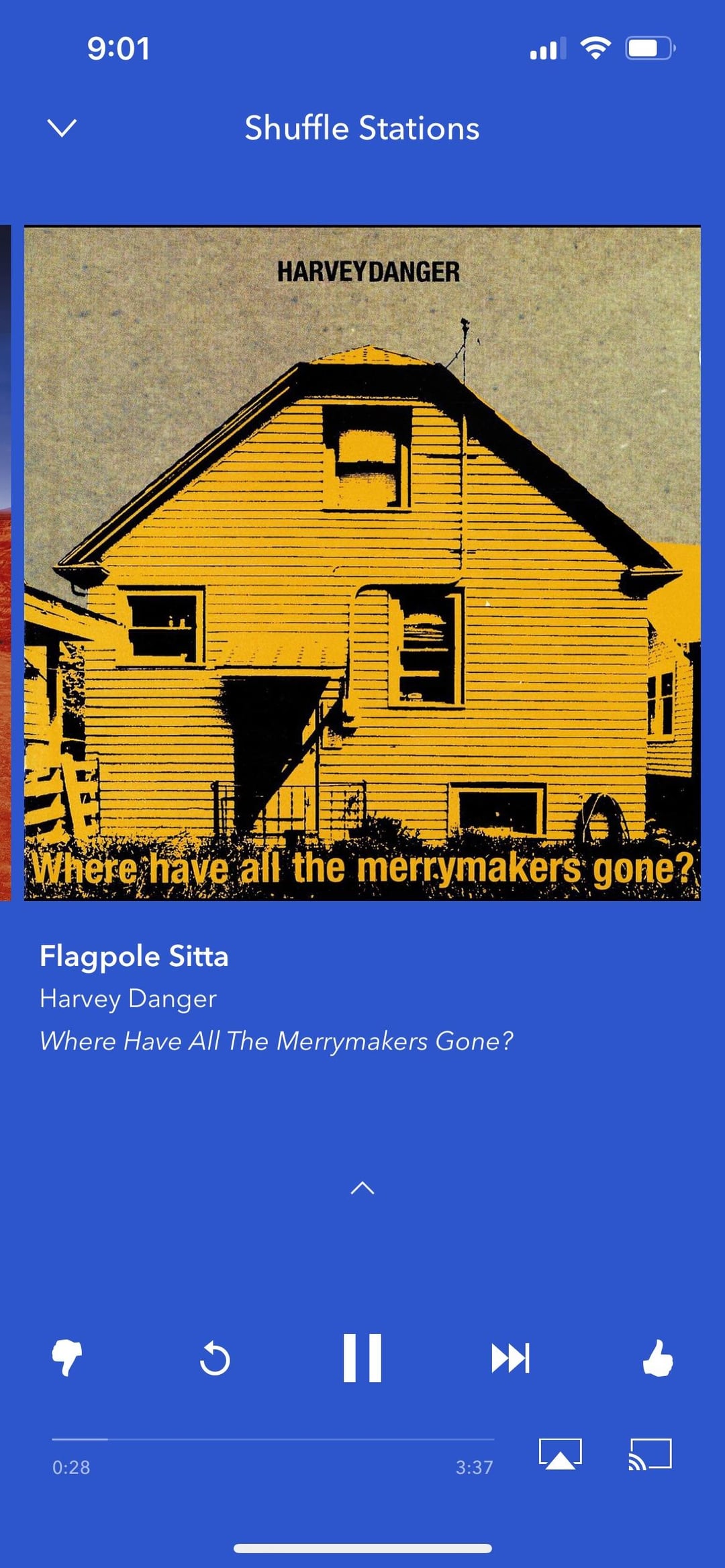Collapse the player with the down chevron

[x=62, y=127]
